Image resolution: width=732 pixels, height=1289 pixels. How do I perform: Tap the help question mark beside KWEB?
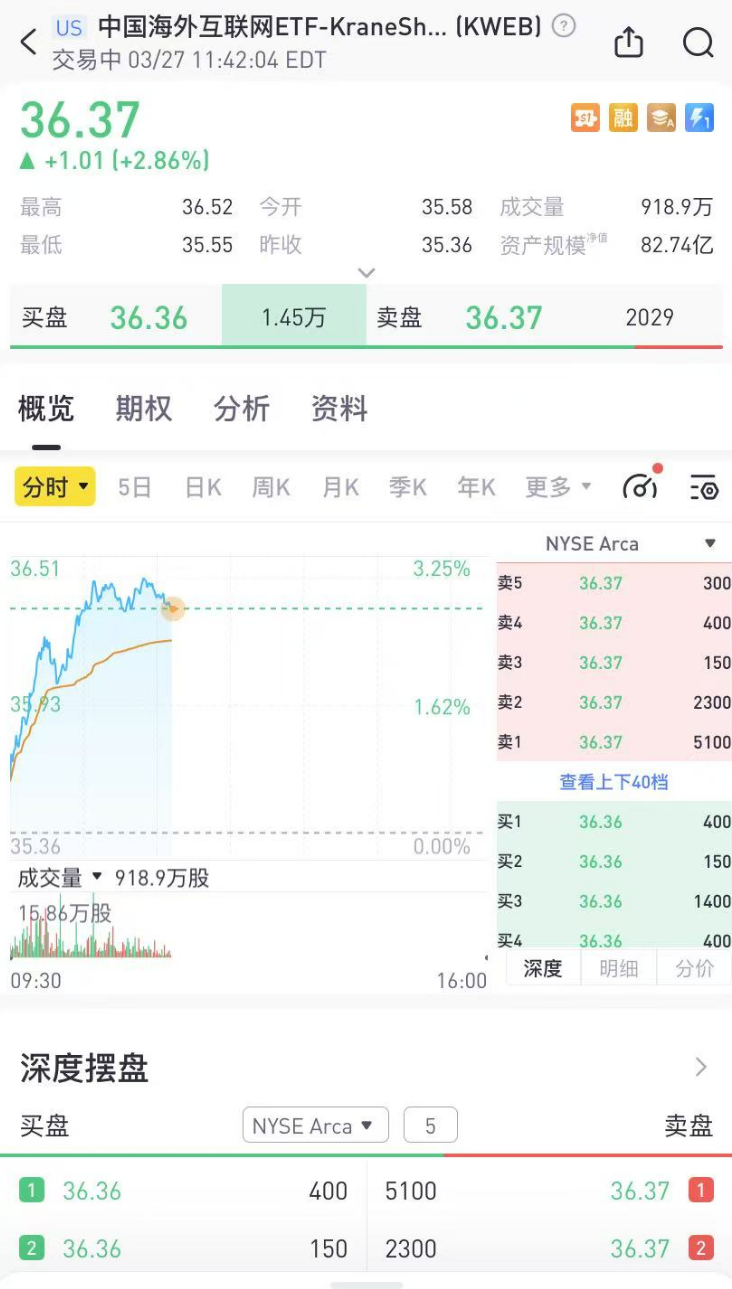(565, 27)
